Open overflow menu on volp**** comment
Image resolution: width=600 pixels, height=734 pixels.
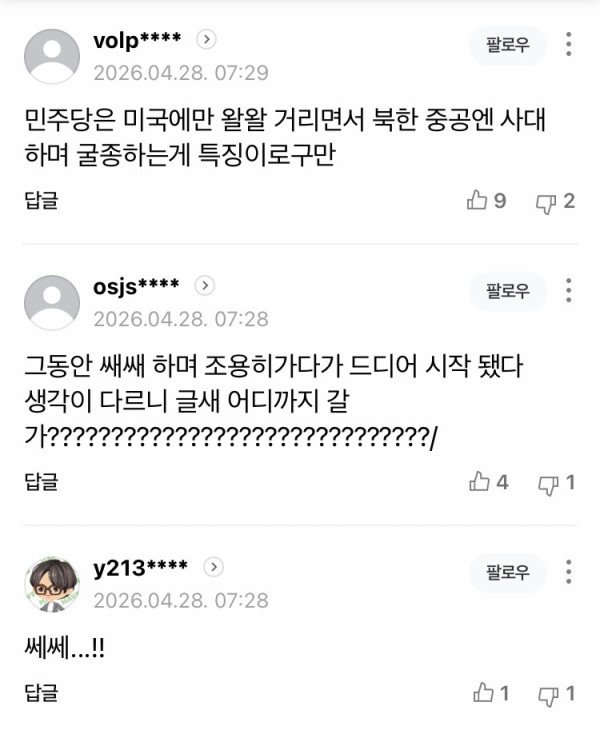(x=569, y=45)
